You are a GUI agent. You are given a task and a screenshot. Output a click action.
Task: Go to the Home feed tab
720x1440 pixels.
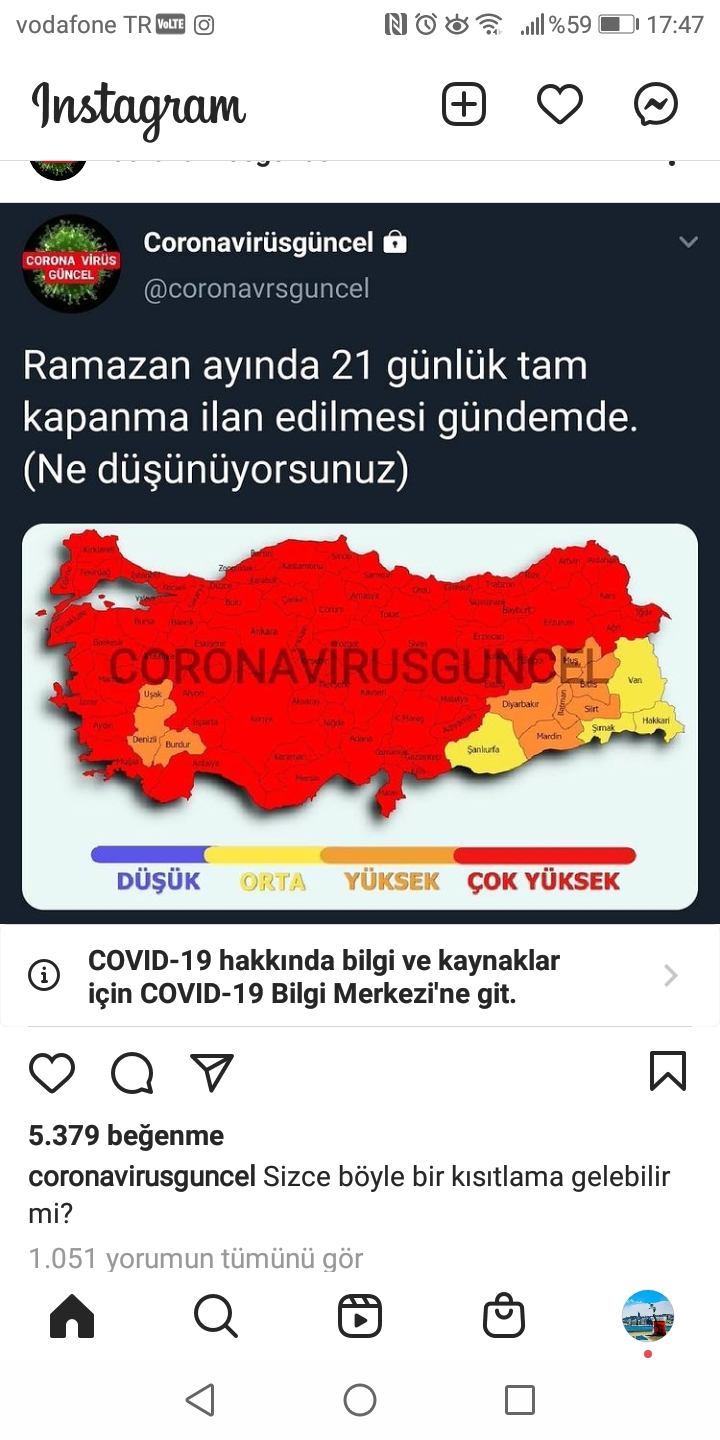click(72, 1316)
